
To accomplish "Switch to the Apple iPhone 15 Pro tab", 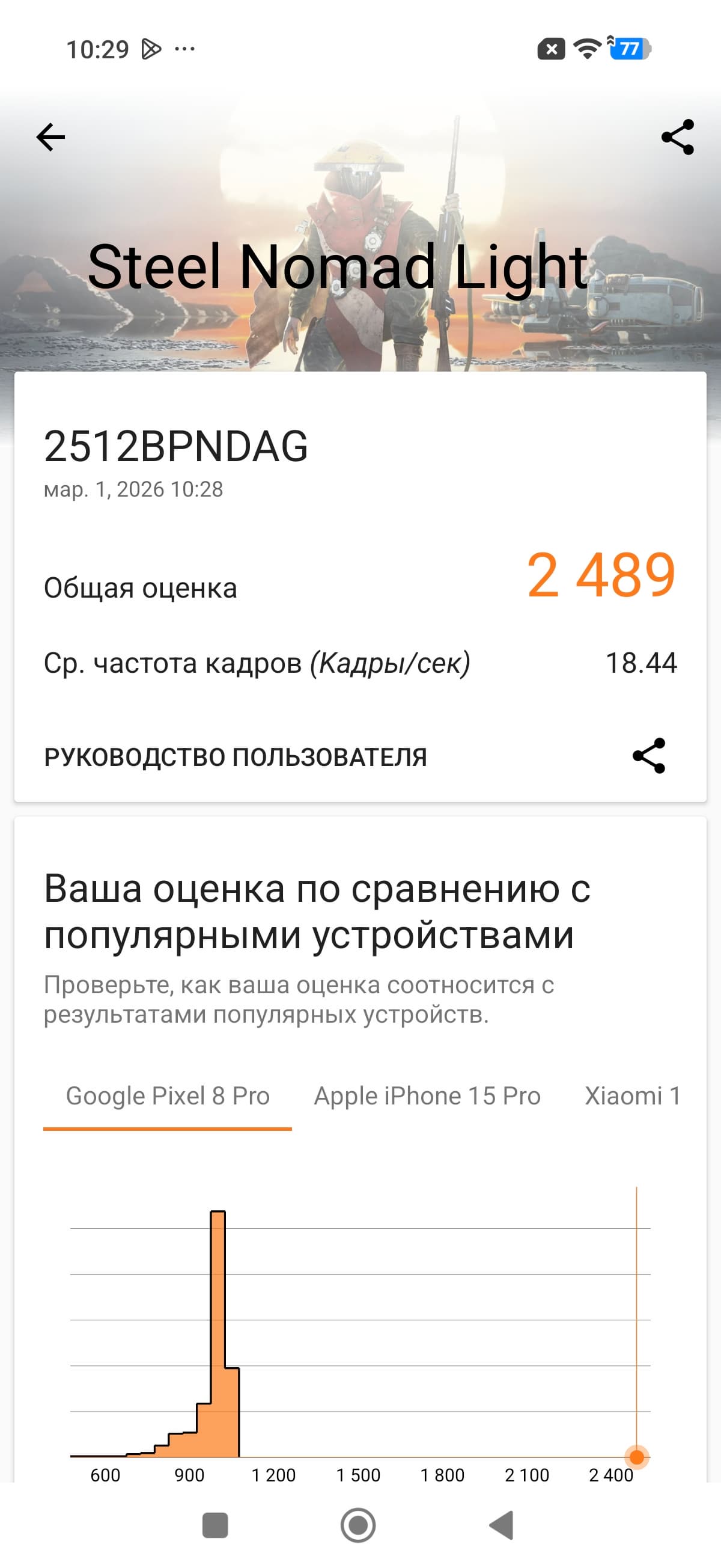I will (x=427, y=1096).
